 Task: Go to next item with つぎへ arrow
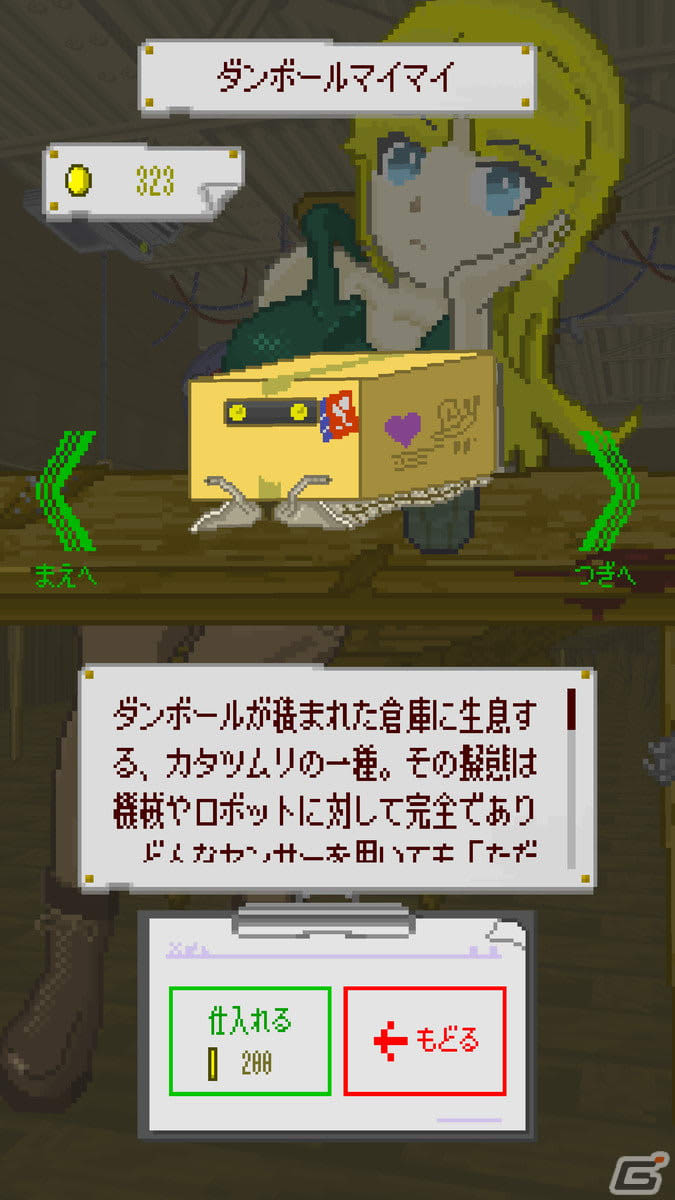(607, 493)
